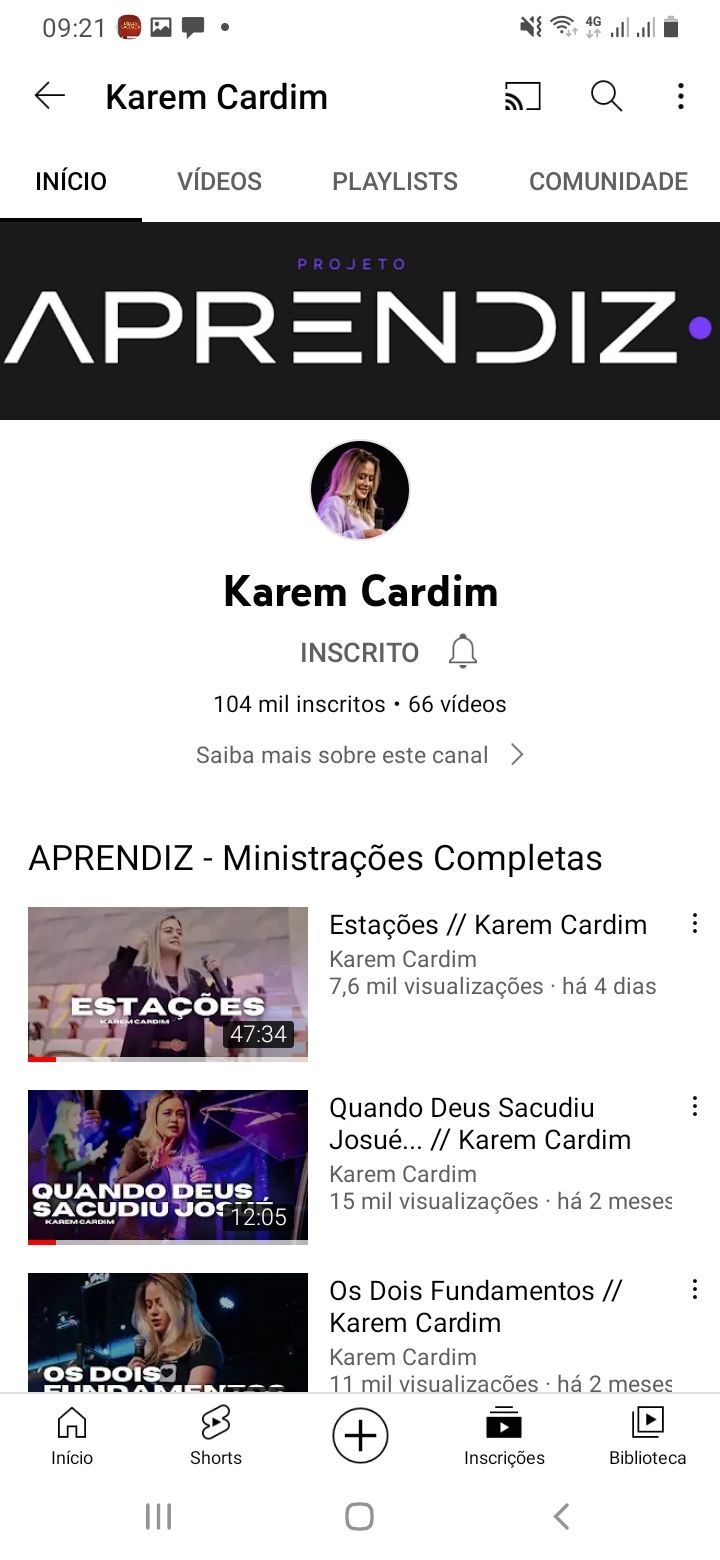Open options for Quando Deus Sacudiu Josué
Screen dimensions: 720x1560
point(694,1106)
